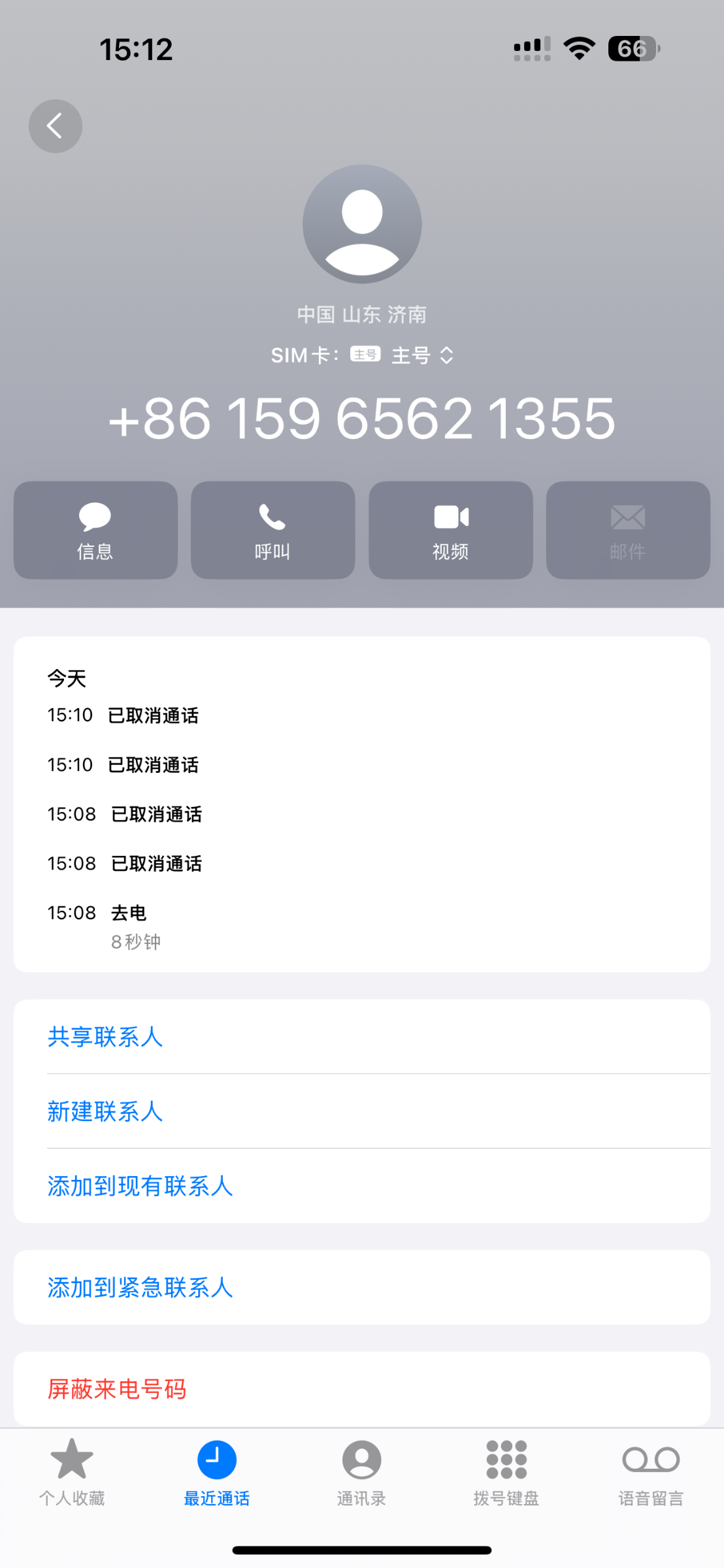Go back to the recent calls list
The image size is (724, 1568).
click(x=56, y=126)
